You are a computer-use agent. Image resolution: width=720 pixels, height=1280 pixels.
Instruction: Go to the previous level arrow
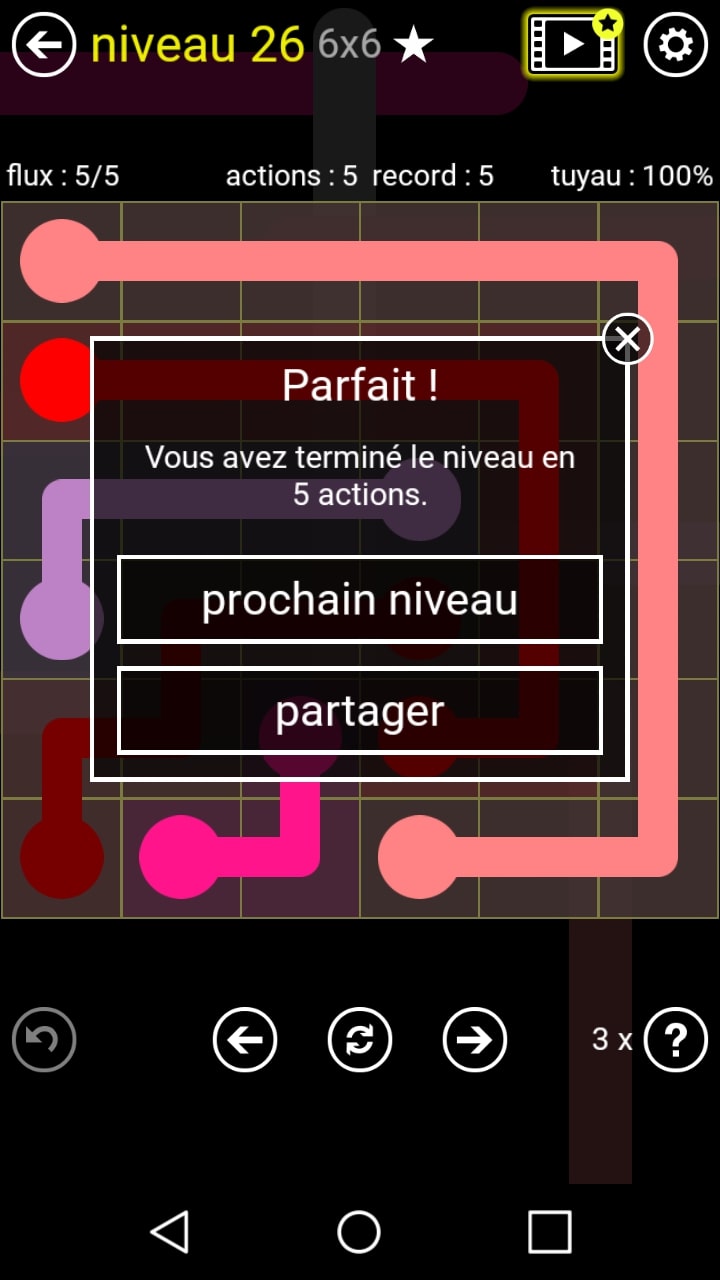[245, 1040]
